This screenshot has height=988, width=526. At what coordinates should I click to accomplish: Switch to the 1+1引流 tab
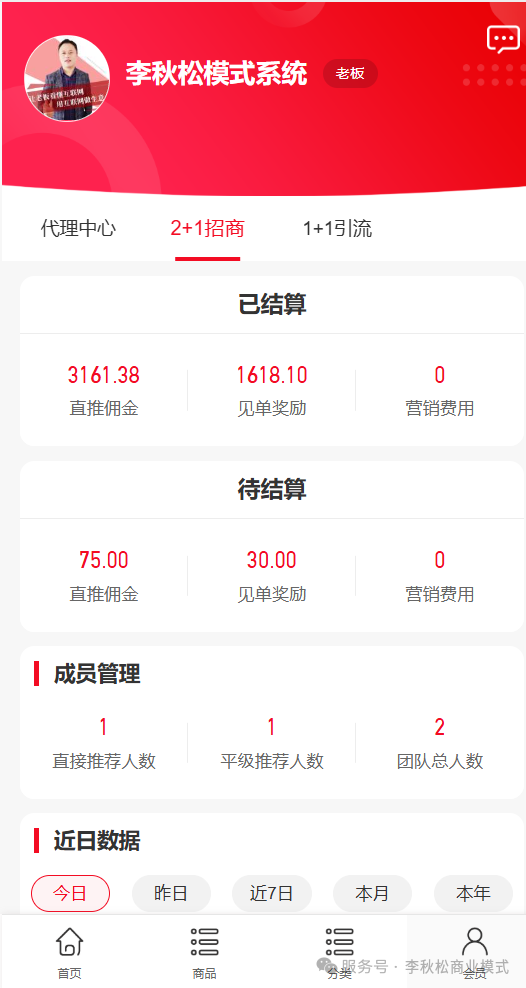click(x=338, y=228)
